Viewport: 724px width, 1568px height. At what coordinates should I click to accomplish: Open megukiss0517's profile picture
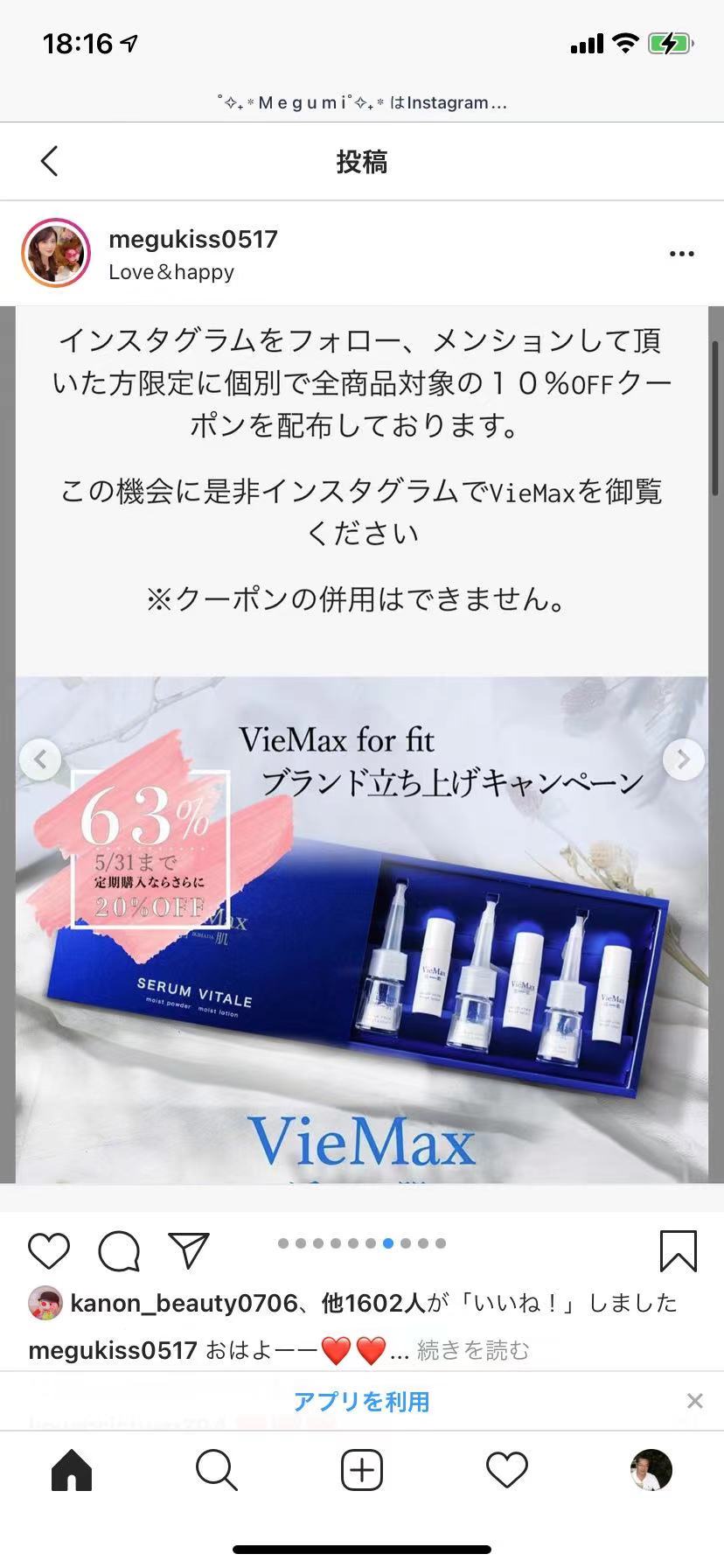[x=55, y=254]
